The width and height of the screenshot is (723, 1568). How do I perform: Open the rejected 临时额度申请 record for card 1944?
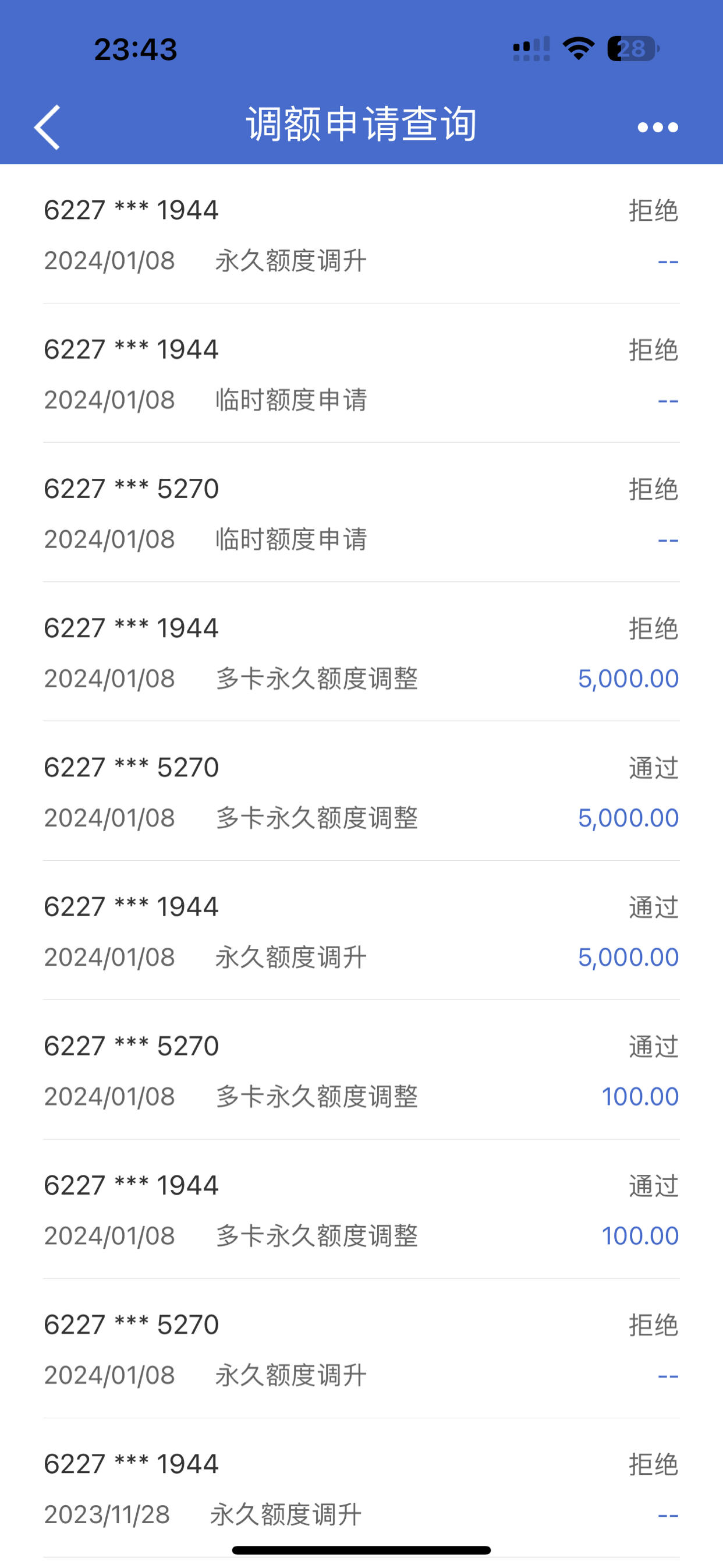tap(361, 373)
